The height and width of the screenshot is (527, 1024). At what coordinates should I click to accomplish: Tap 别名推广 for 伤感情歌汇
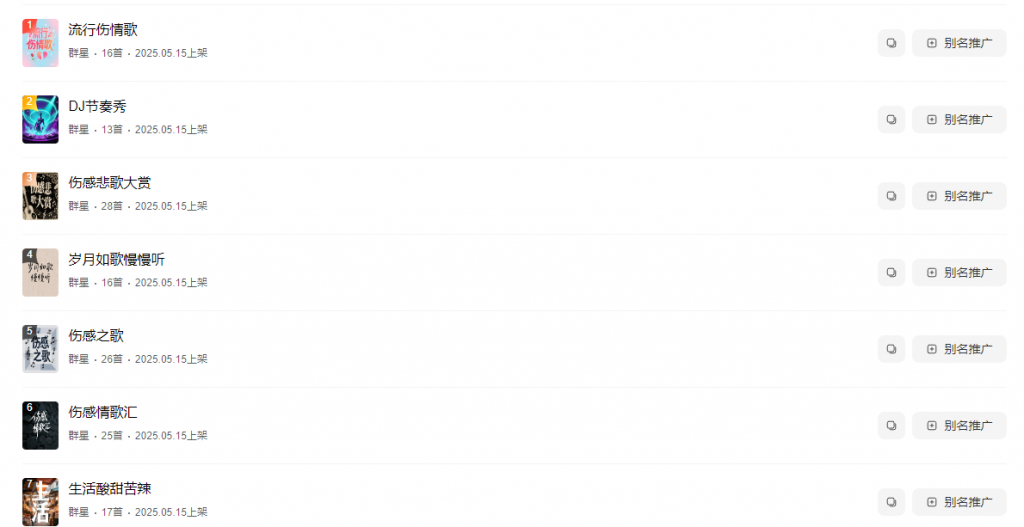[x=958, y=425]
